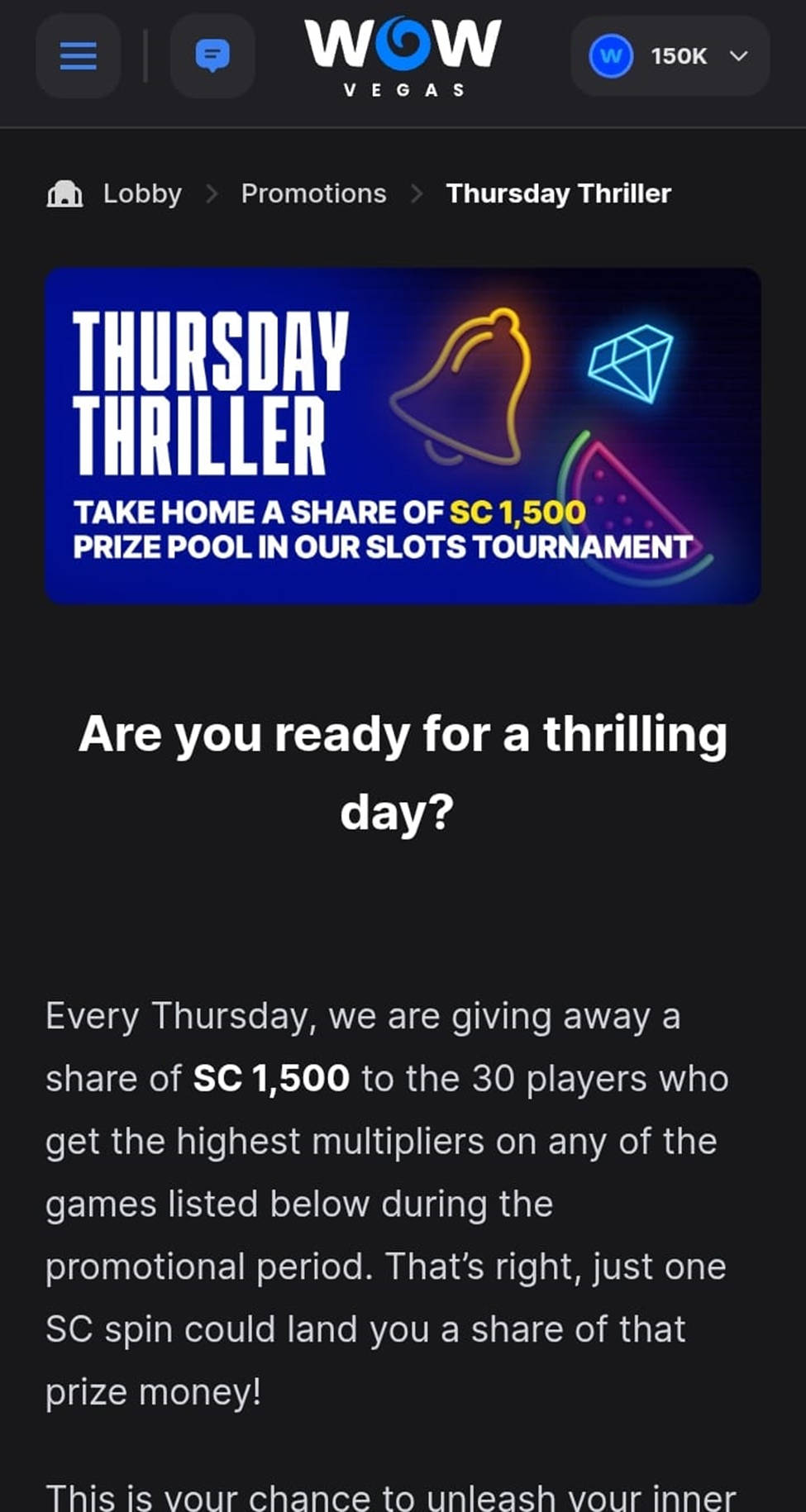Open the Promotions breadcrumb link
This screenshot has height=1512, width=806.
point(313,193)
